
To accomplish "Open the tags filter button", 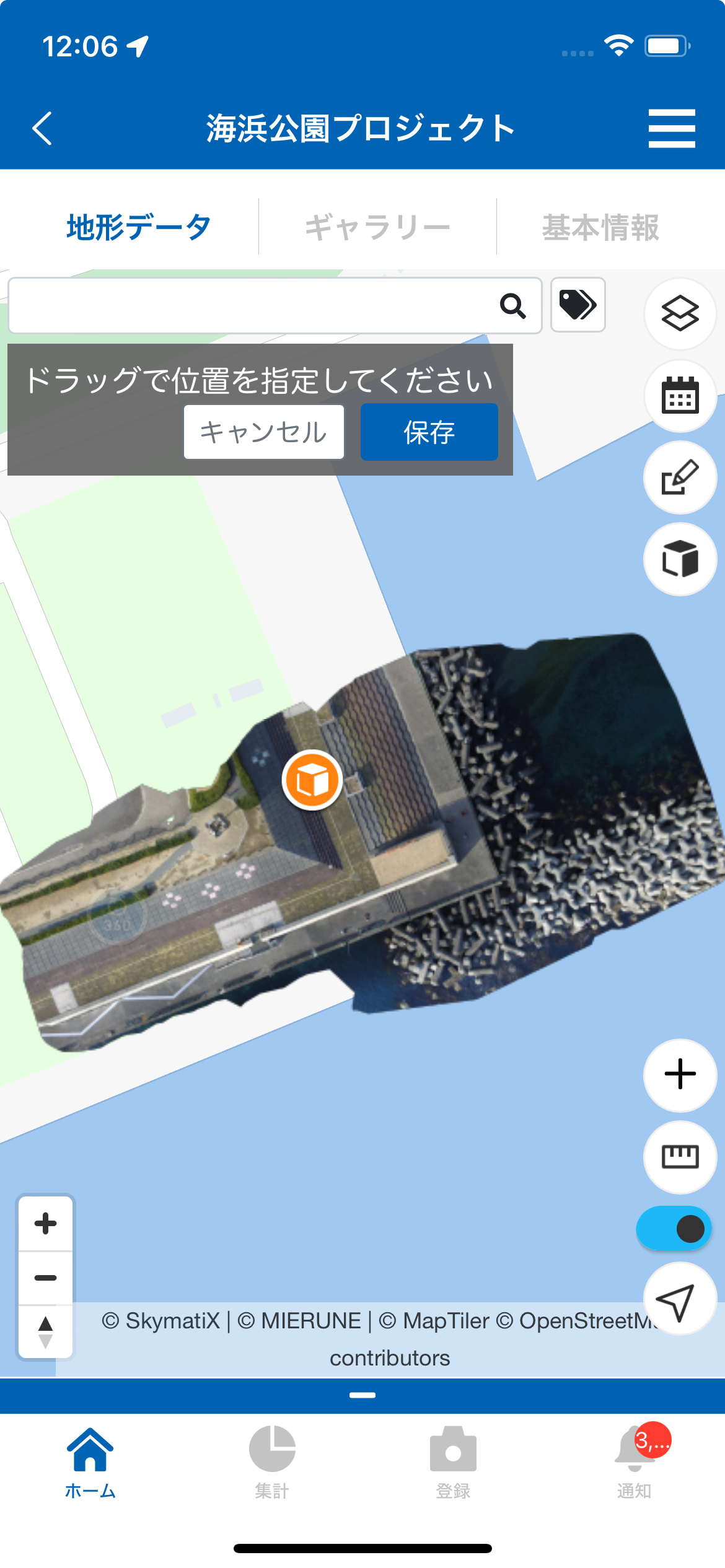I will click(x=578, y=305).
